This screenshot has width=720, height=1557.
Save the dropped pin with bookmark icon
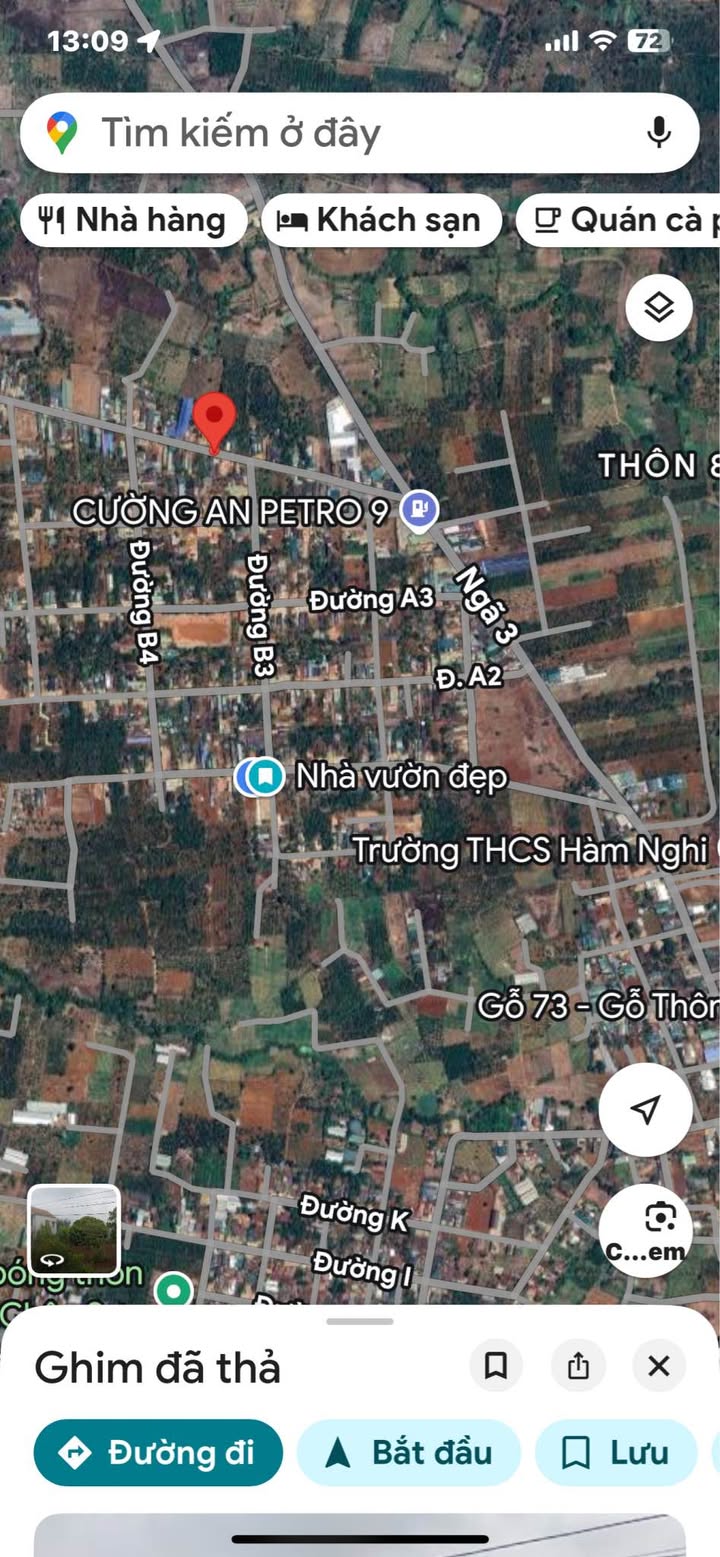tap(496, 1366)
